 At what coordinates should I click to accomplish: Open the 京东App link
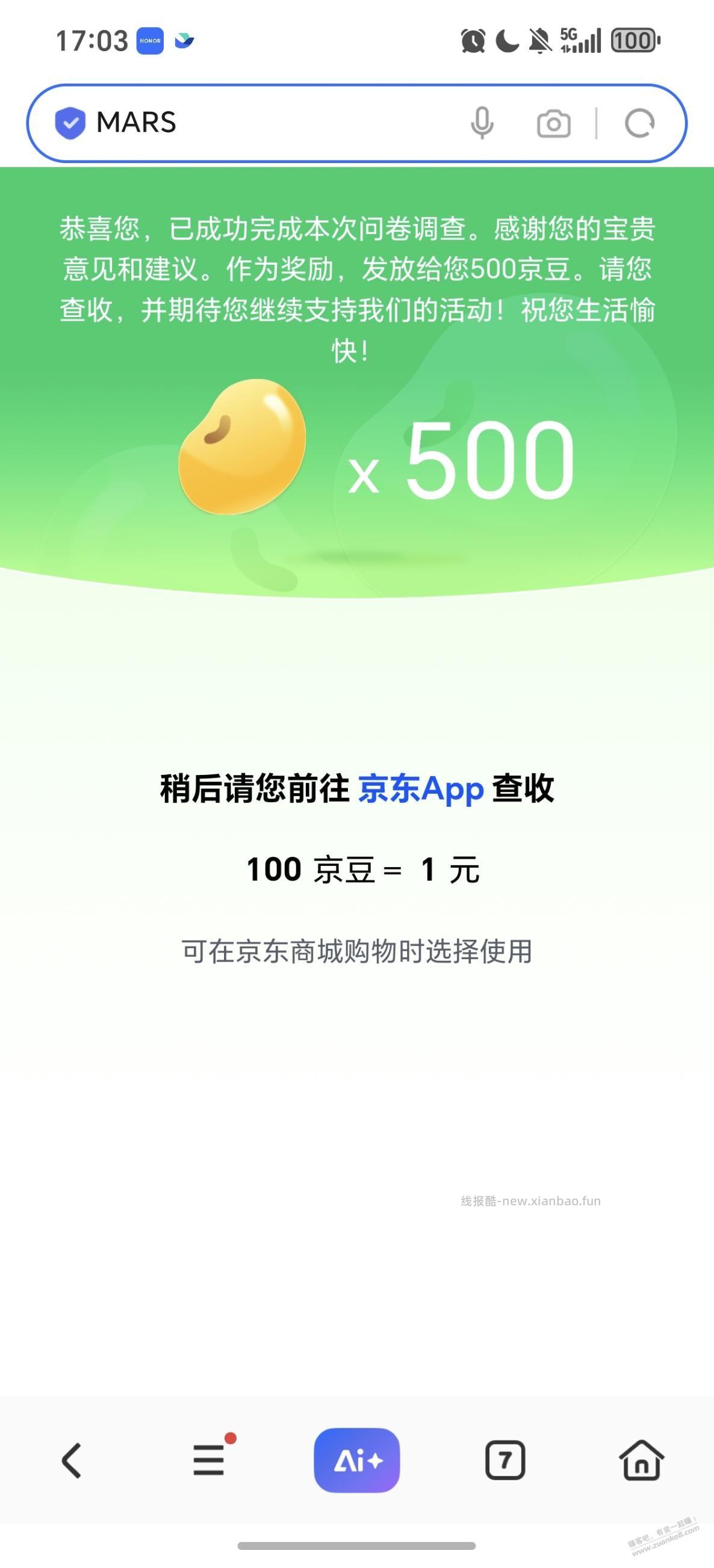click(x=420, y=790)
